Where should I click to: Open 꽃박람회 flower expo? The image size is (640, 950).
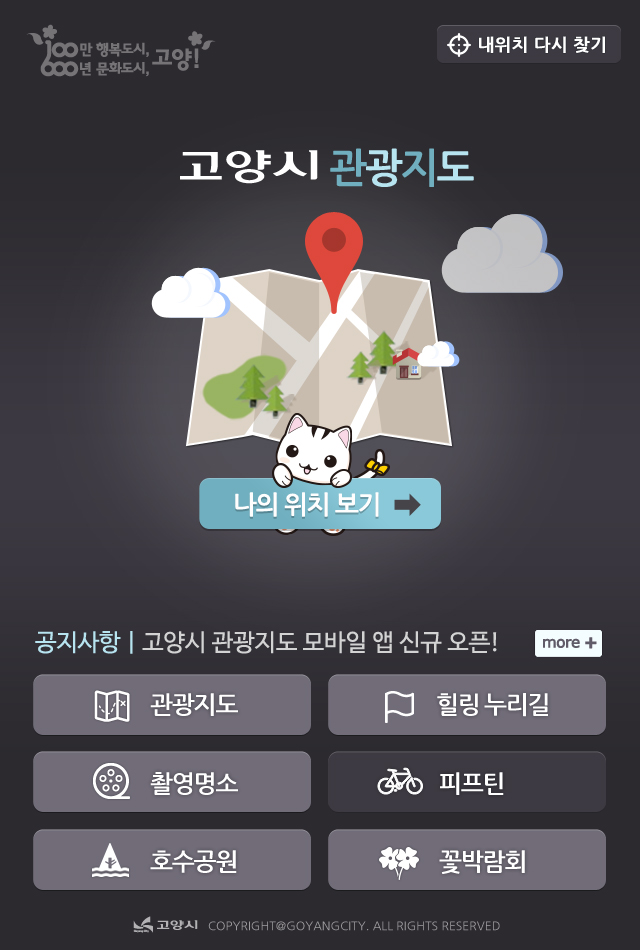click(466, 860)
